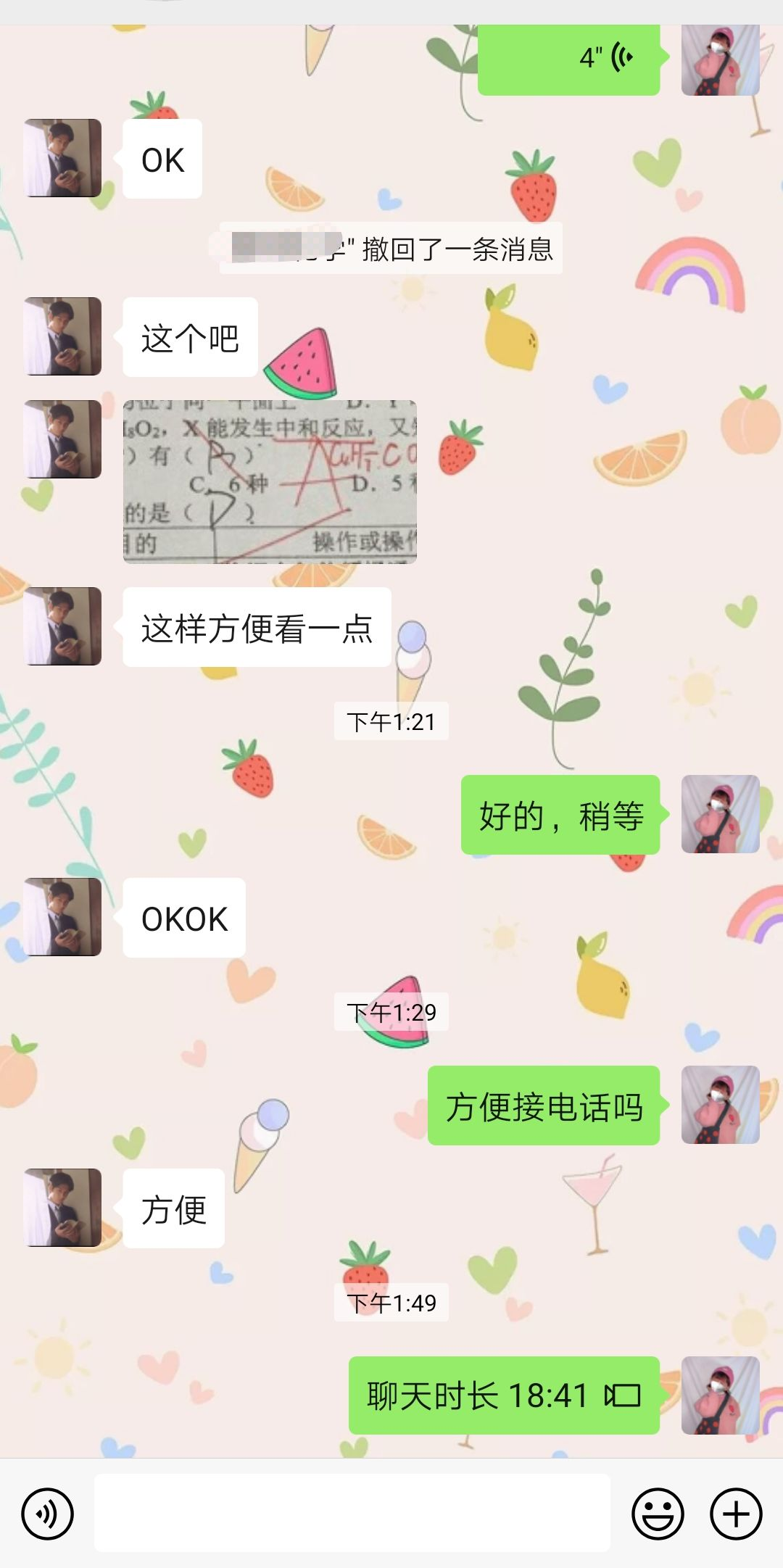The image size is (783, 1568).
Task: Open contact's avatar beside "OKOK" message
Action: [x=63, y=917]
